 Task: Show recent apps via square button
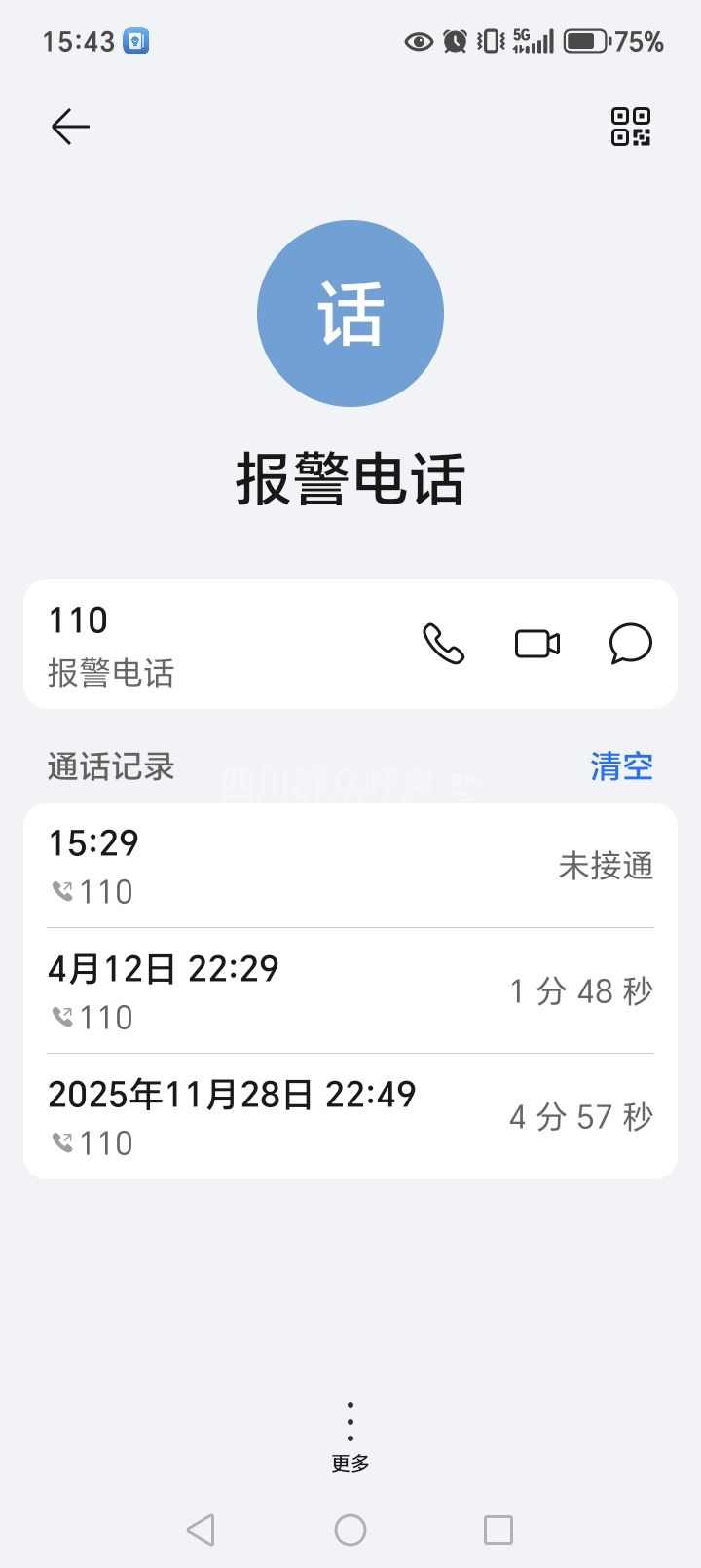click(498, 1530)
